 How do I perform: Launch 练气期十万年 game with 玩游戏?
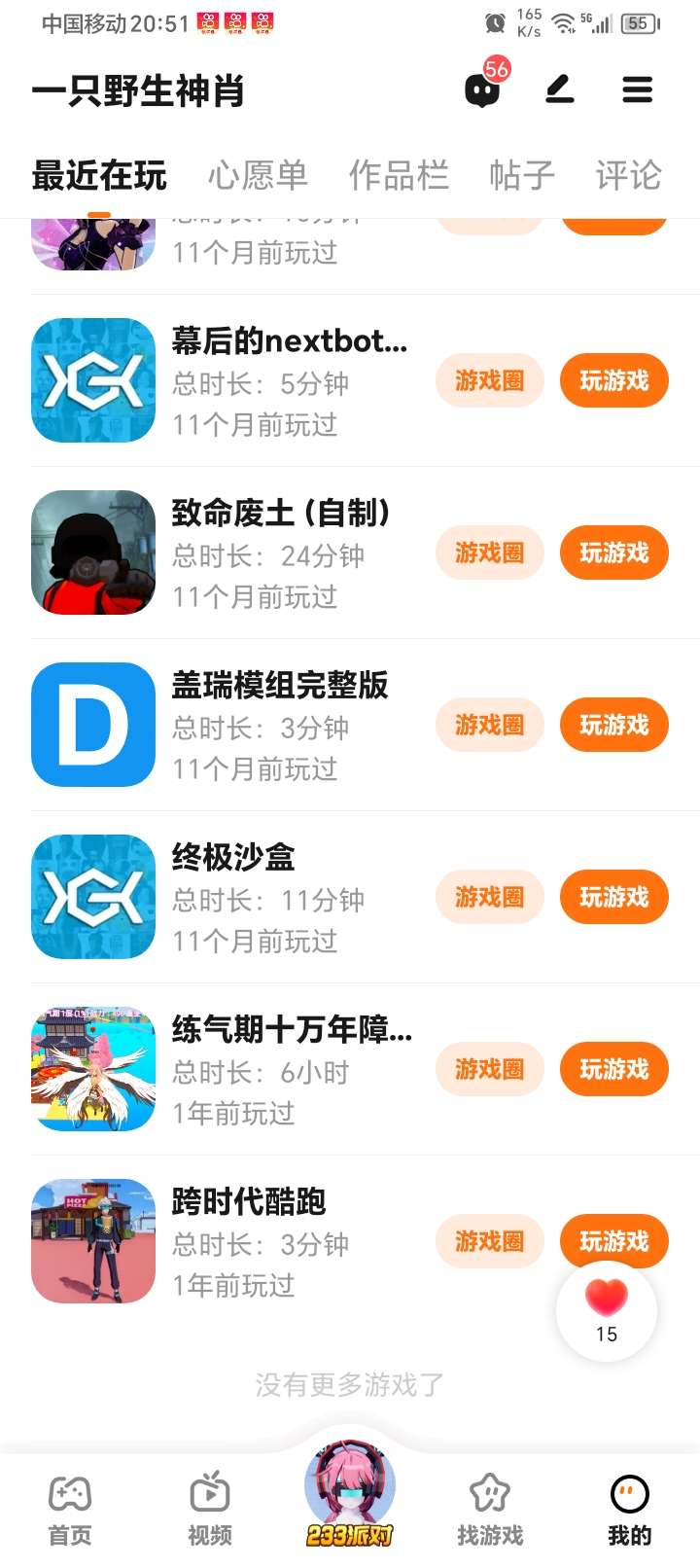point(613,1070)
